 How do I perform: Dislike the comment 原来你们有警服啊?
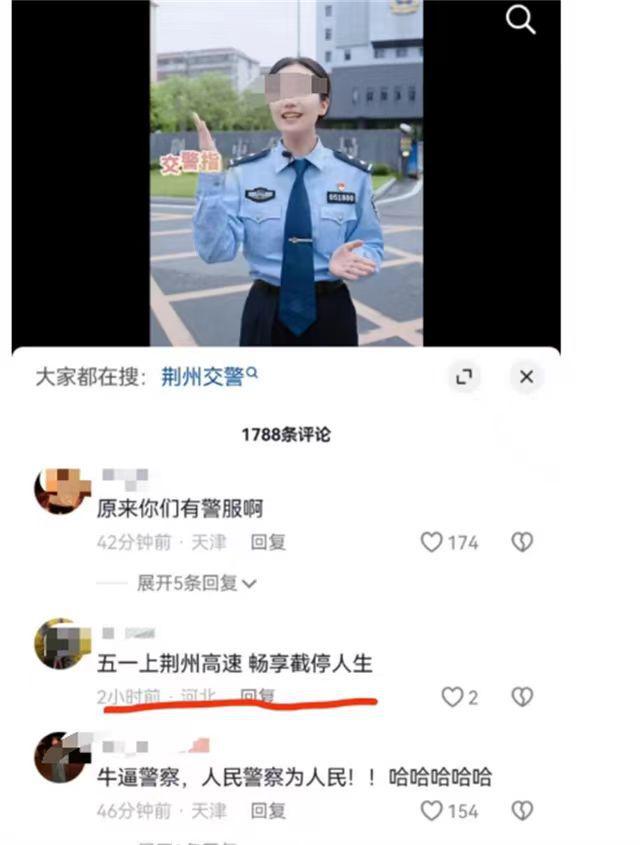pos(522,542)
